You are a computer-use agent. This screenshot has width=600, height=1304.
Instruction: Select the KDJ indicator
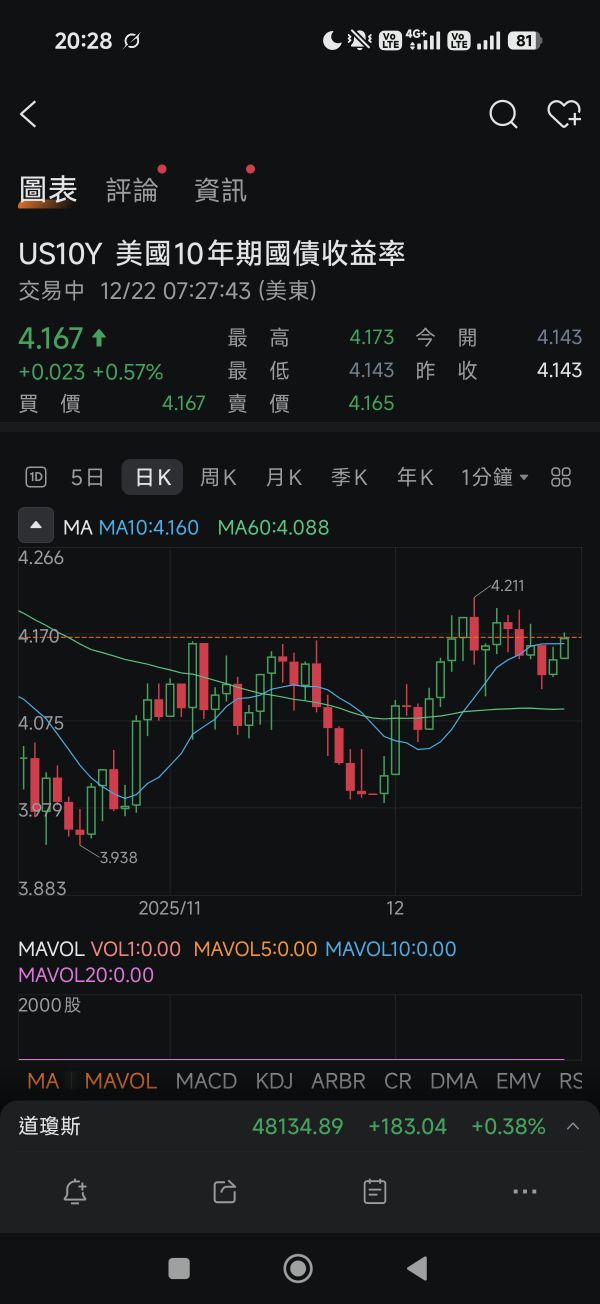(x=275, y=1081)
